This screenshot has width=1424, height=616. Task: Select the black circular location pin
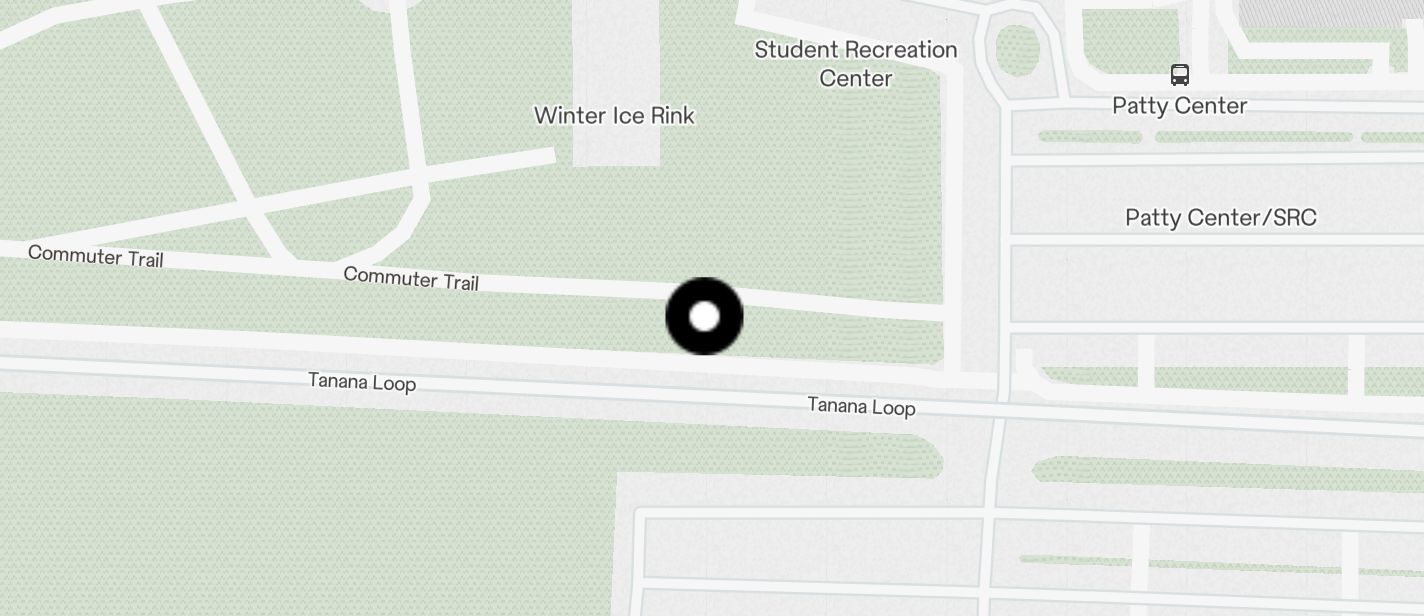pyautogui.click(x=705, y=316)
